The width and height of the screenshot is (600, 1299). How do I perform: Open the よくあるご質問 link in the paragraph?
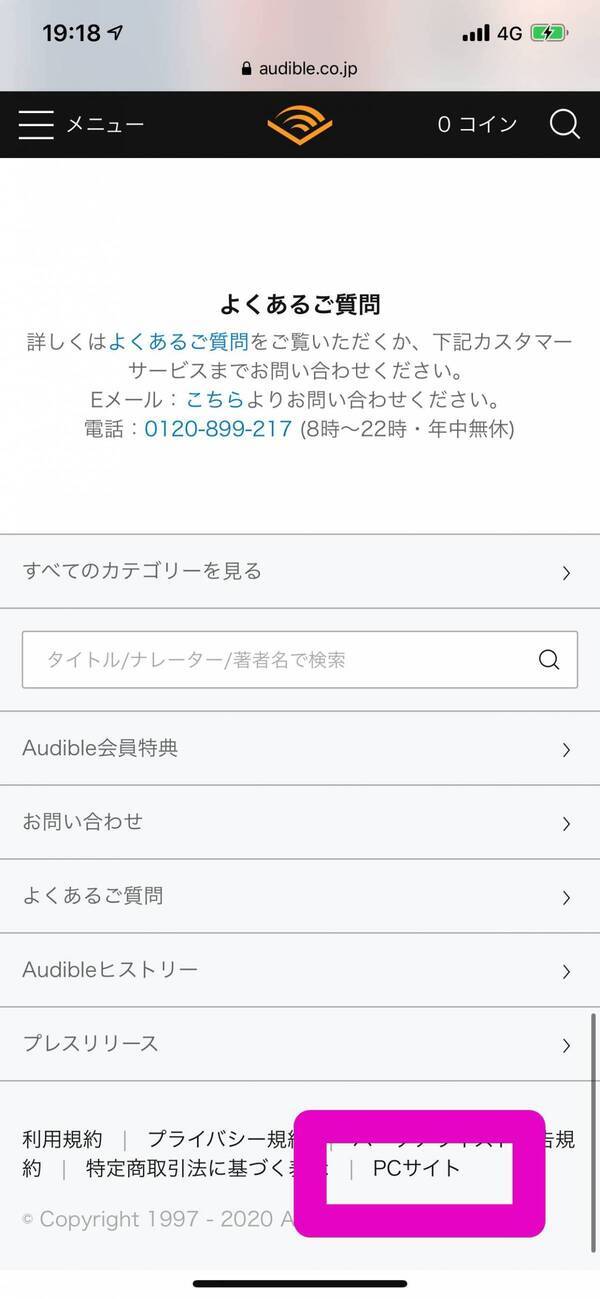pos(178,342)
